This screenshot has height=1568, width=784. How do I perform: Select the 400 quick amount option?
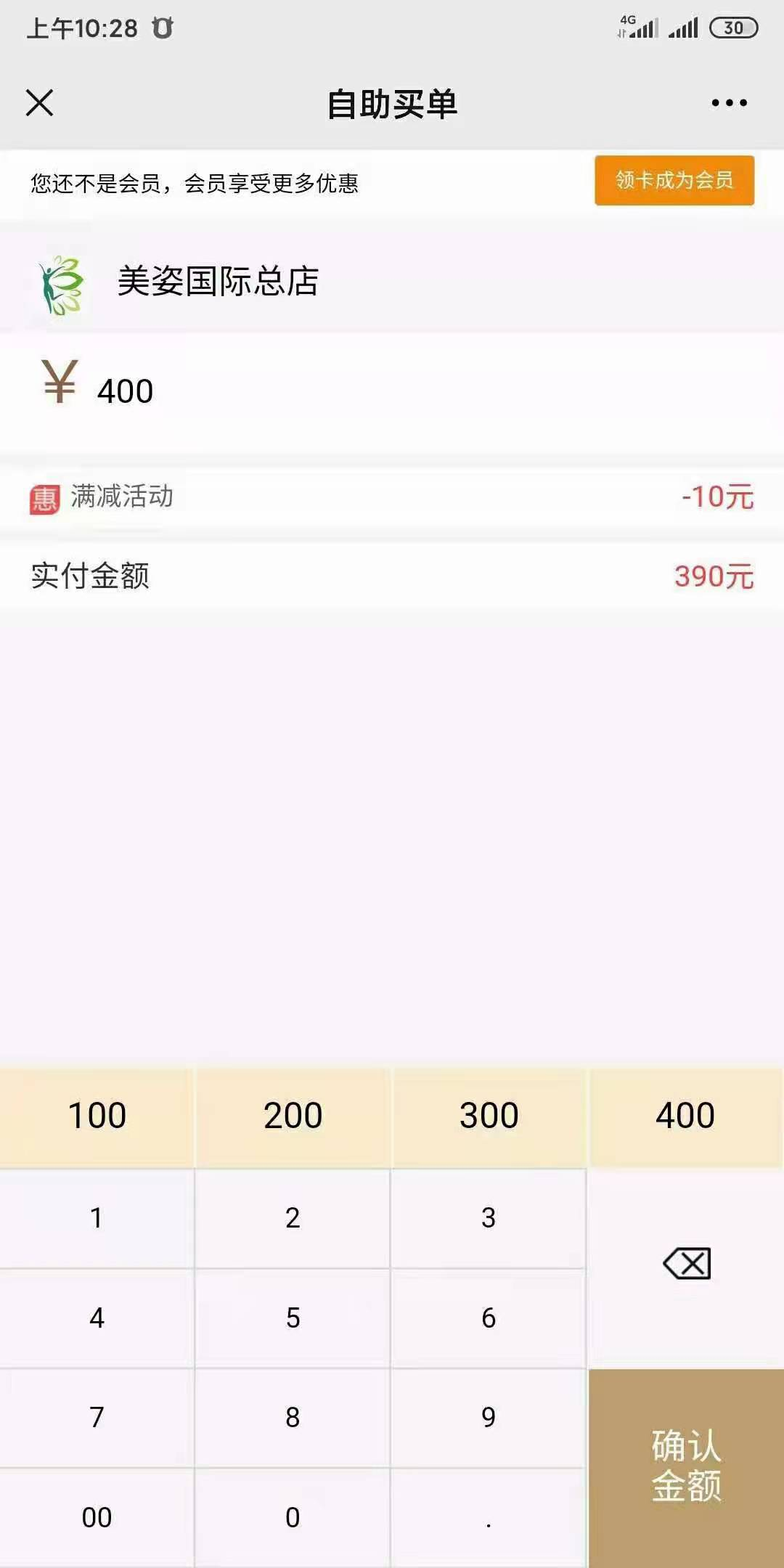[686, 1116]
